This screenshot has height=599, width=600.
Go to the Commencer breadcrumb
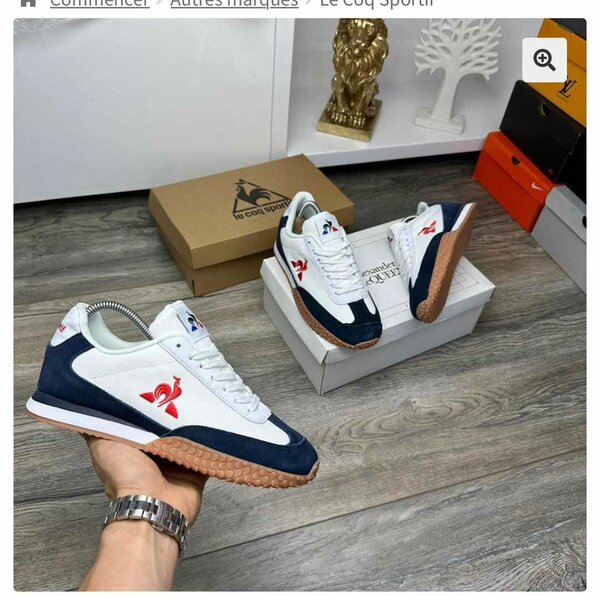coord(99,3)
